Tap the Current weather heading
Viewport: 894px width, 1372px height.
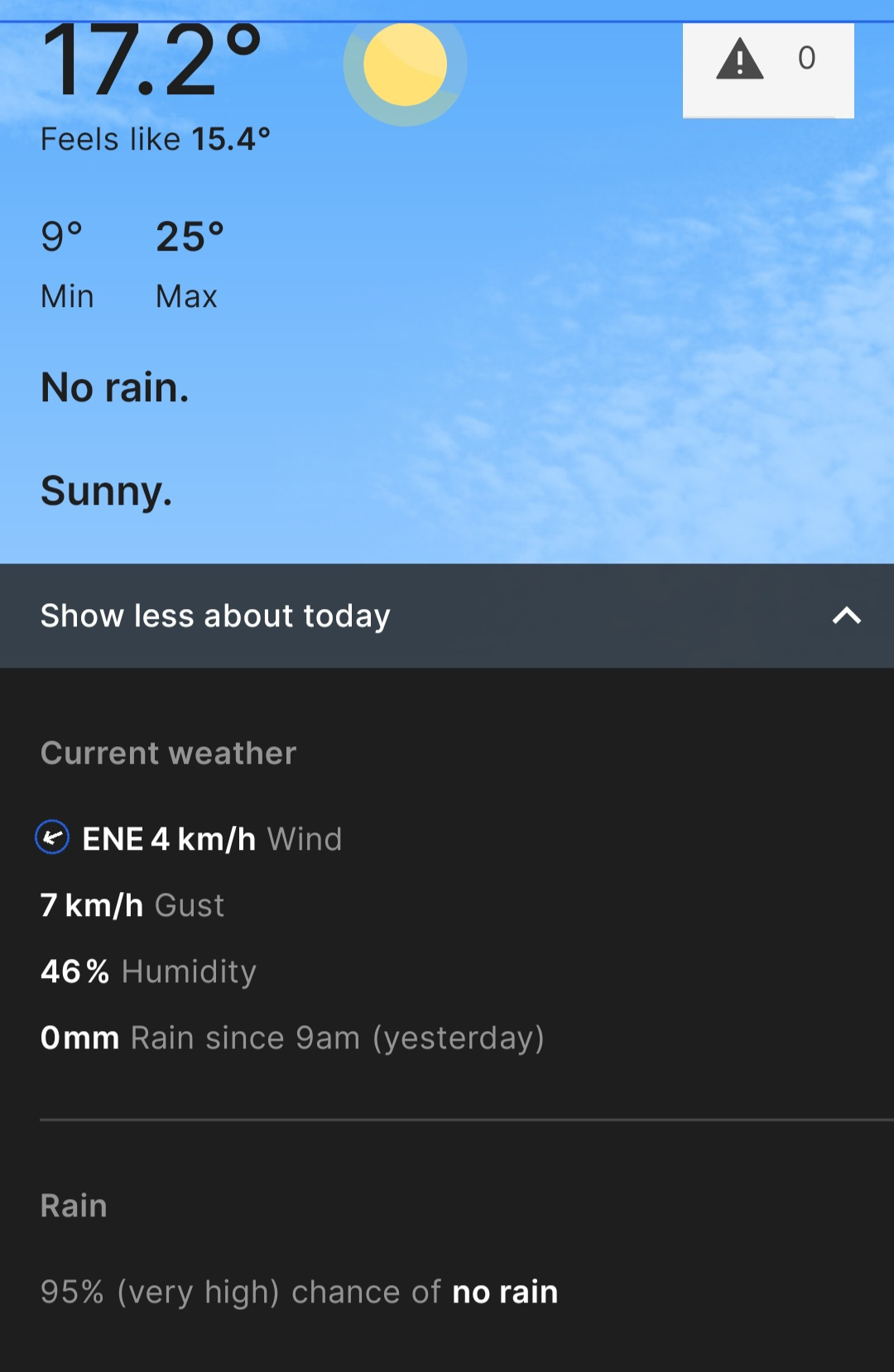pyautogui.click(x=167, y=753)
